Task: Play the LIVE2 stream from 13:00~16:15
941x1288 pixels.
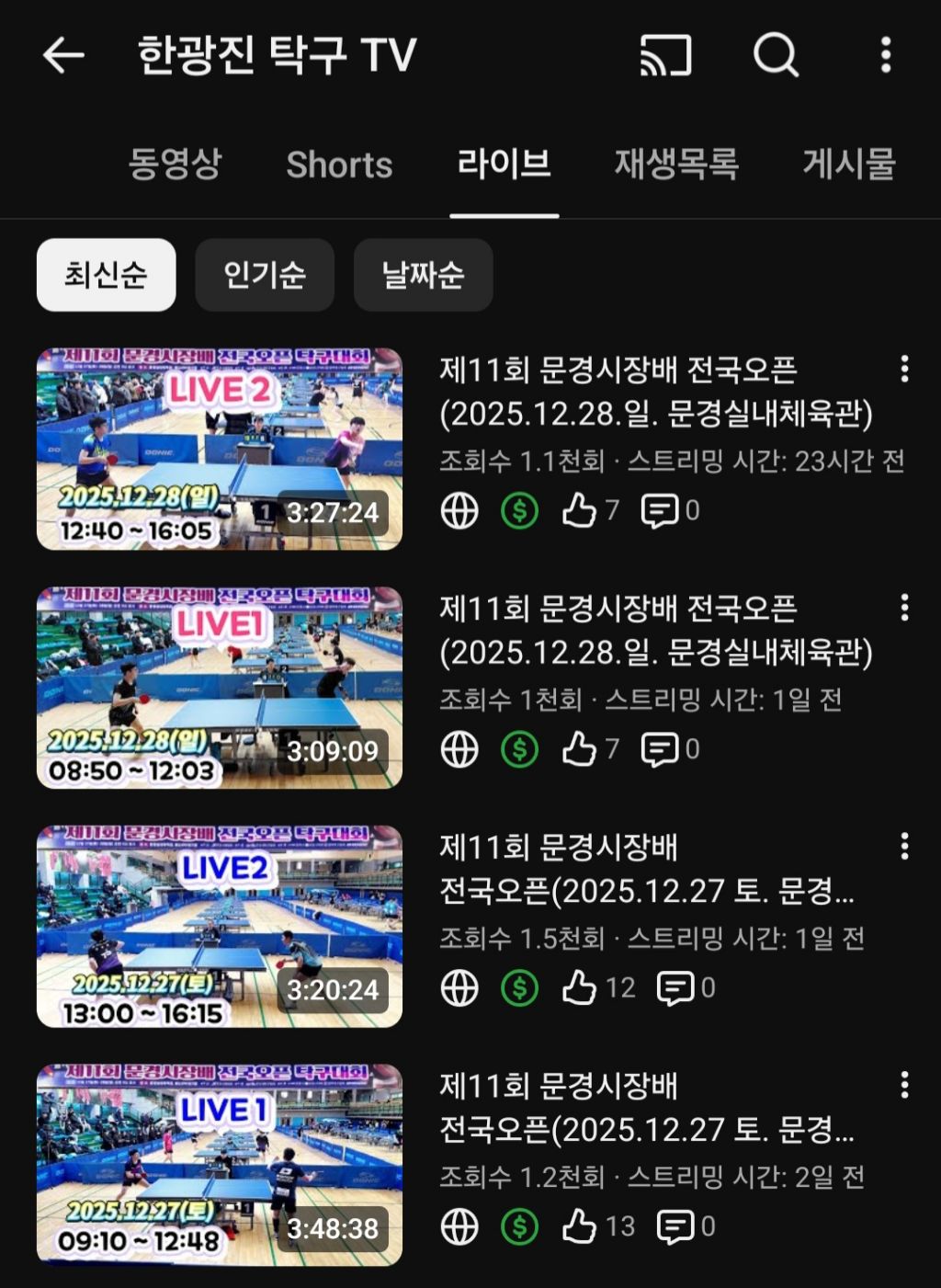Action: click(220, 926)
